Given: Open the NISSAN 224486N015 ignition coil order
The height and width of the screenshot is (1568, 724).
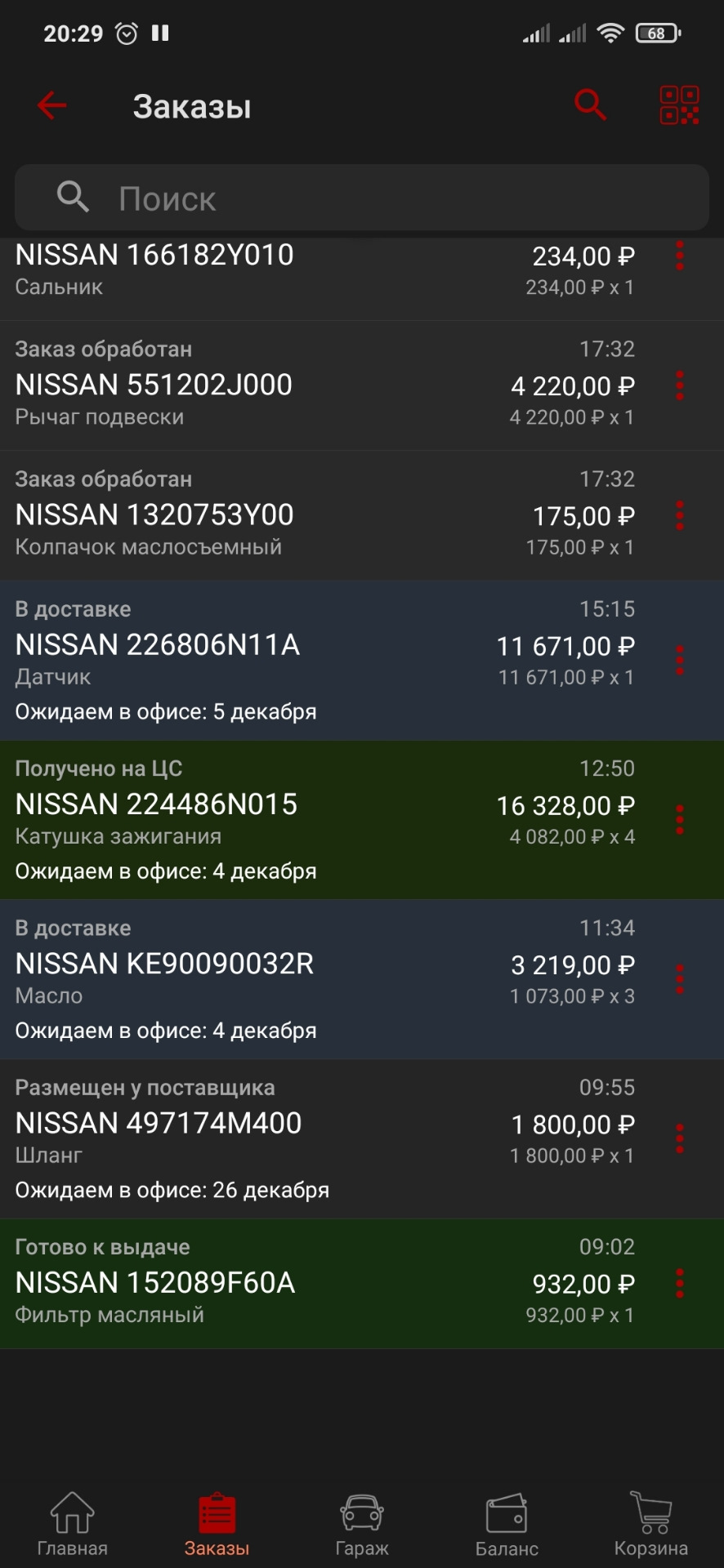Looking at the screenshot, I should 327,817.
